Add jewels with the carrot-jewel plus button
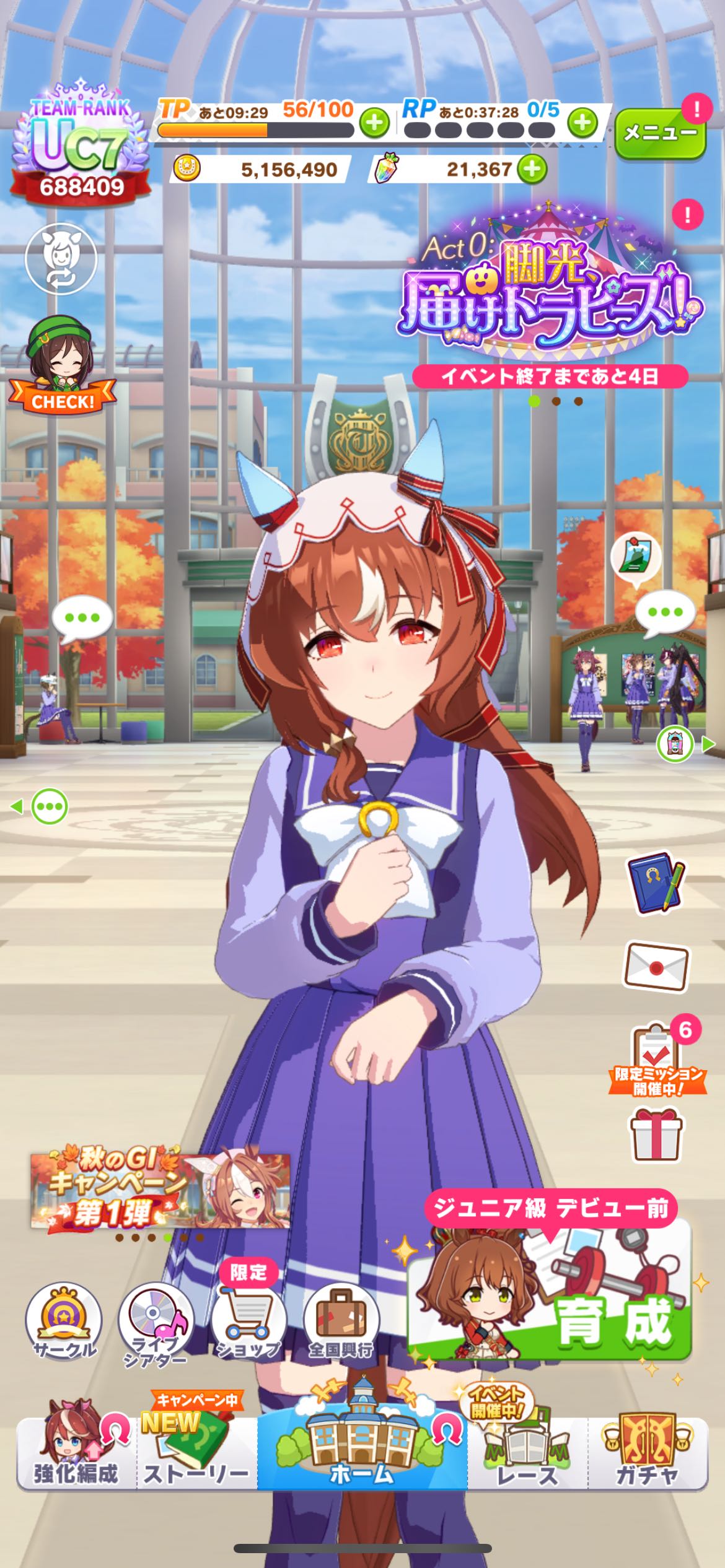This screenshot has height=1568, width=725. [532, 168]
